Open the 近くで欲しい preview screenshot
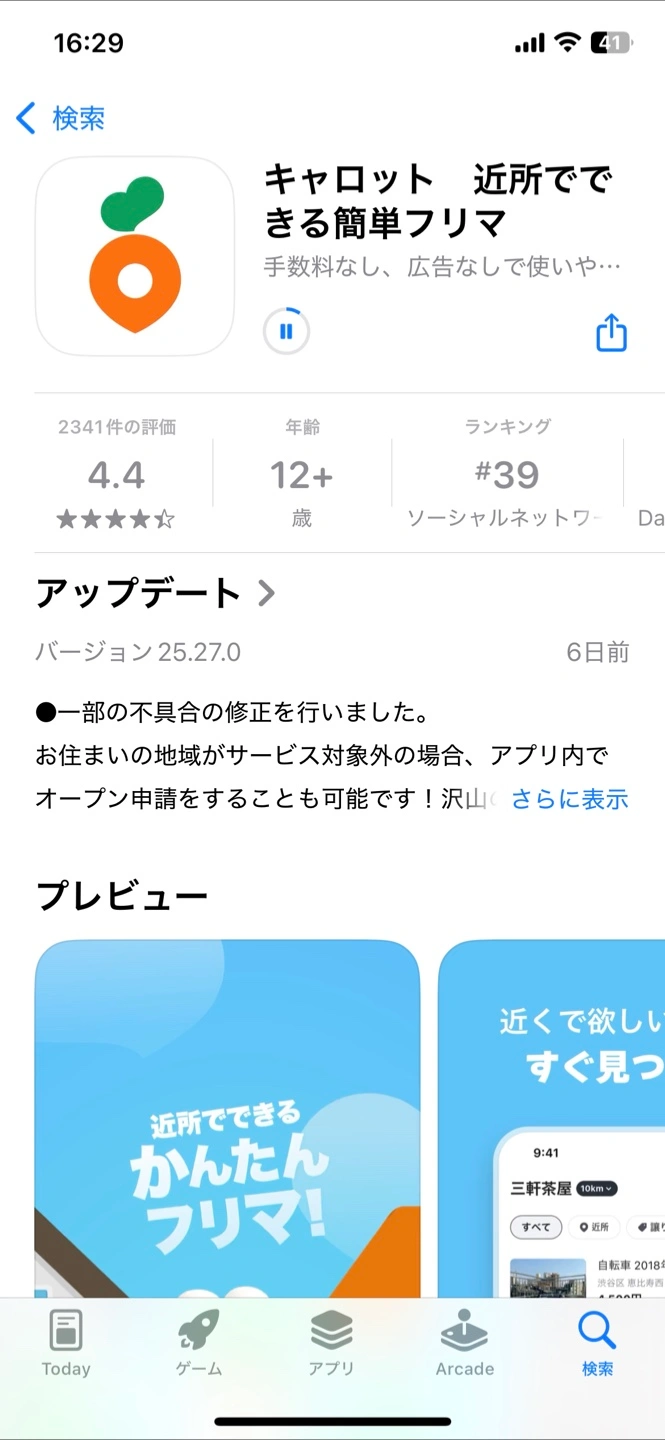Image resolution: width=665 pixels, height=1440 pixels. pyautogui.click(x=552, y=1118)
